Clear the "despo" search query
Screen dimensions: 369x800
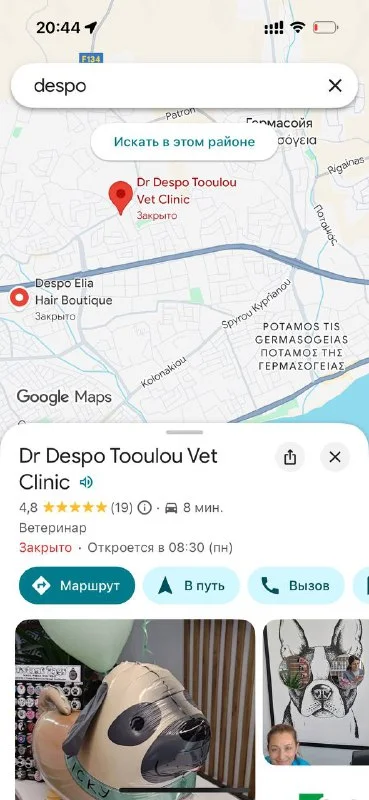[x=335, y=86]
